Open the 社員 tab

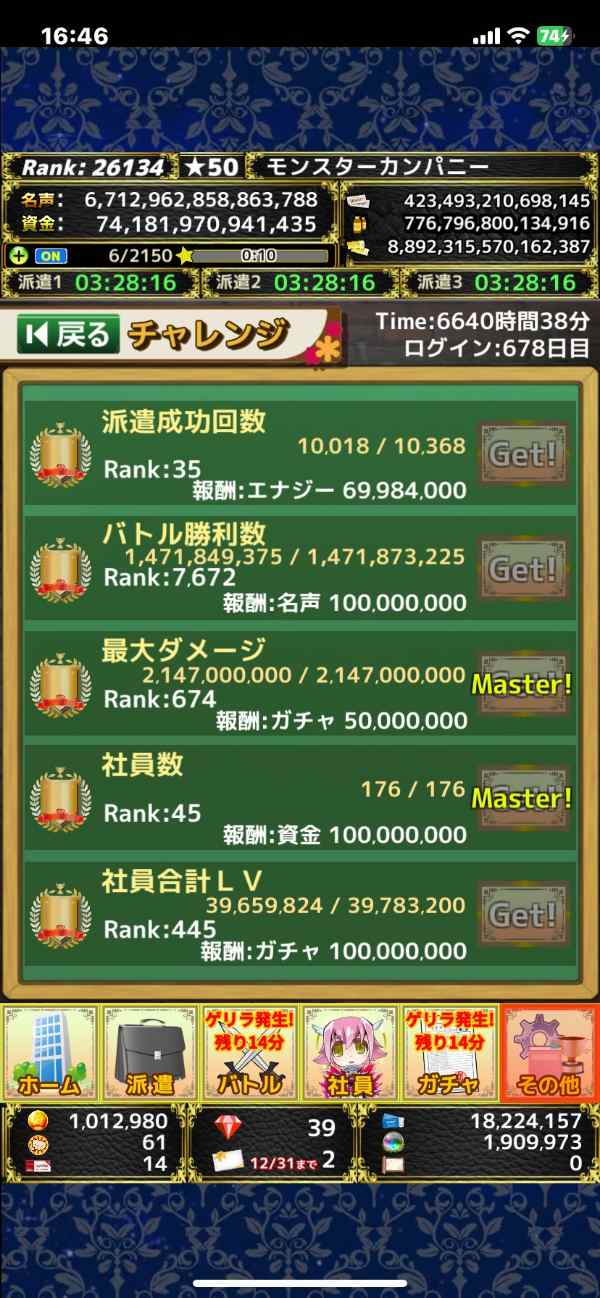coord(350,1052)
